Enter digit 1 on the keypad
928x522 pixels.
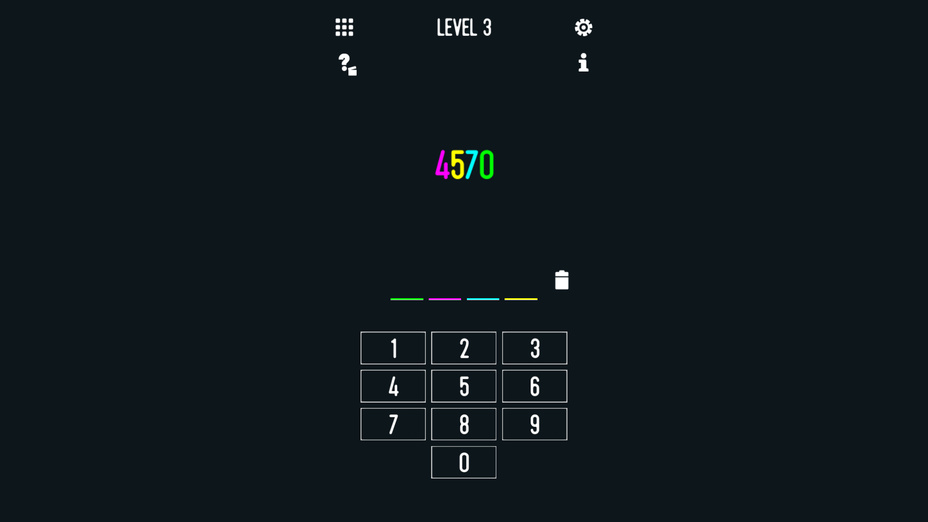tap(393, 348)
